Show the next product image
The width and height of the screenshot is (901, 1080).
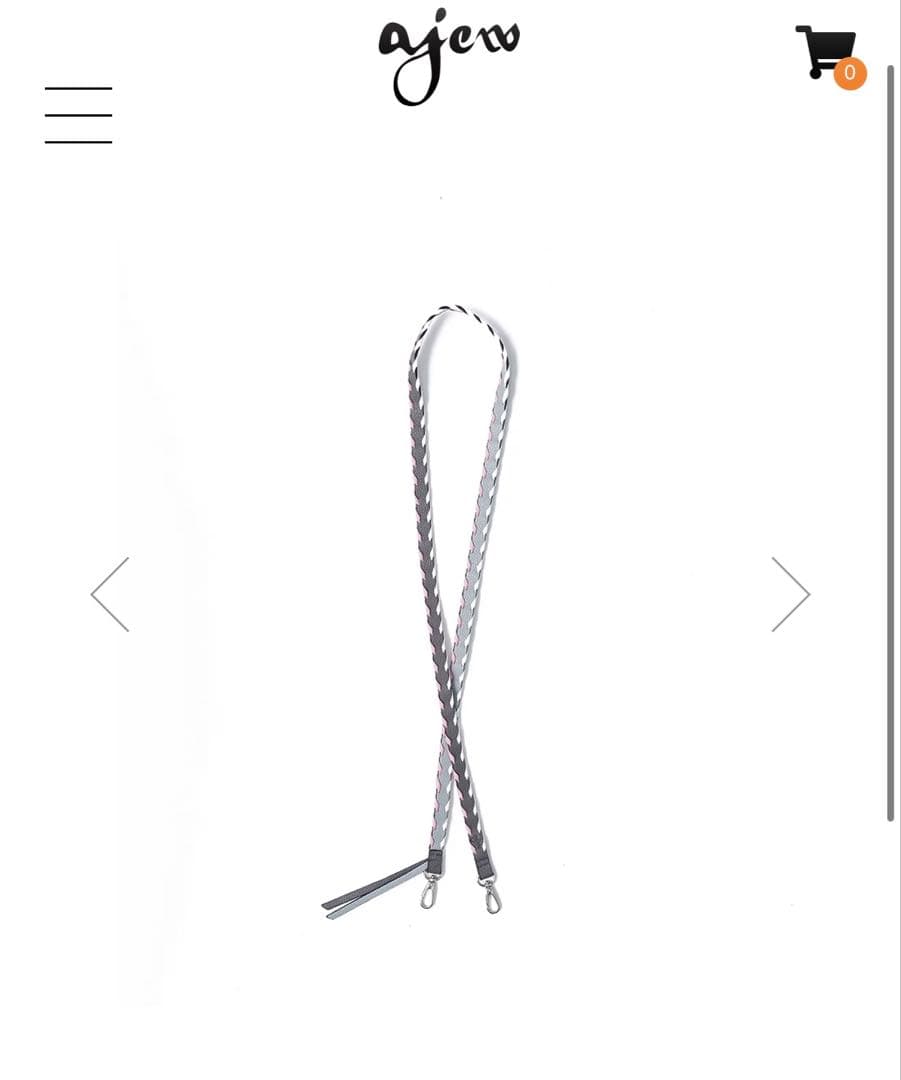pos(790,594)
